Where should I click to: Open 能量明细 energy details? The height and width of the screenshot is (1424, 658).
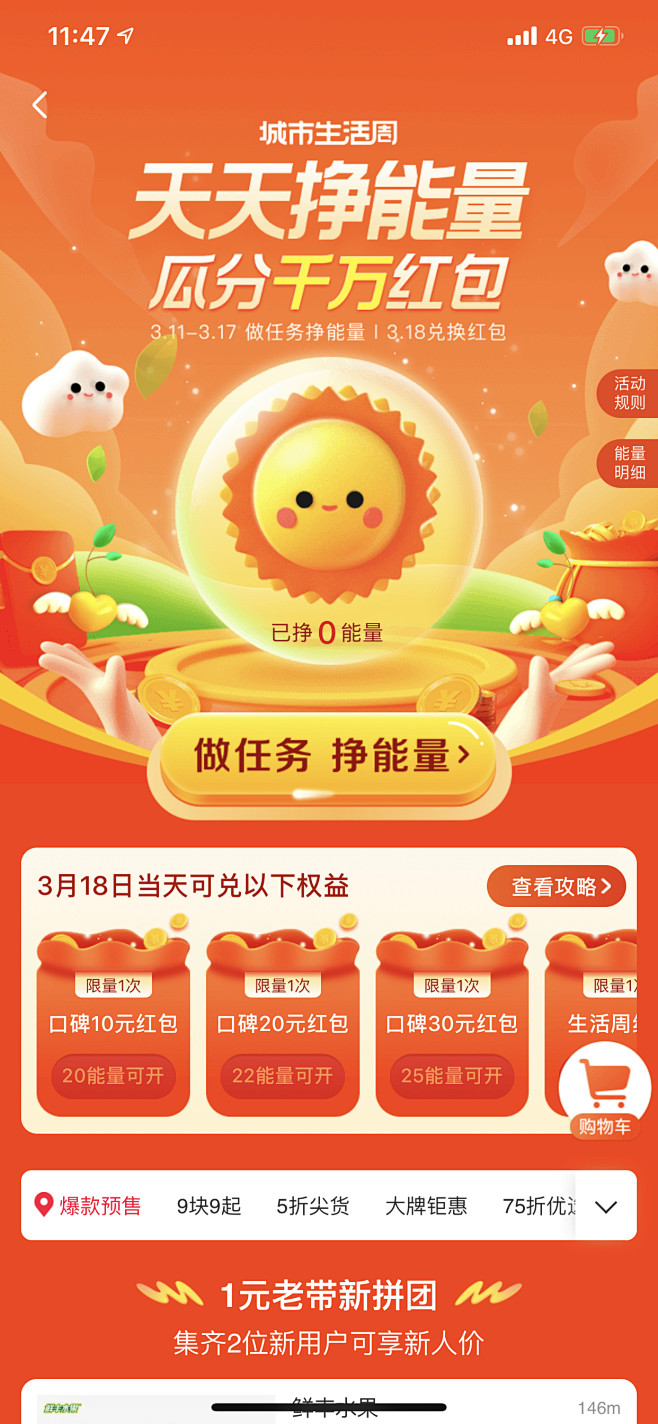tap(629, 463)
